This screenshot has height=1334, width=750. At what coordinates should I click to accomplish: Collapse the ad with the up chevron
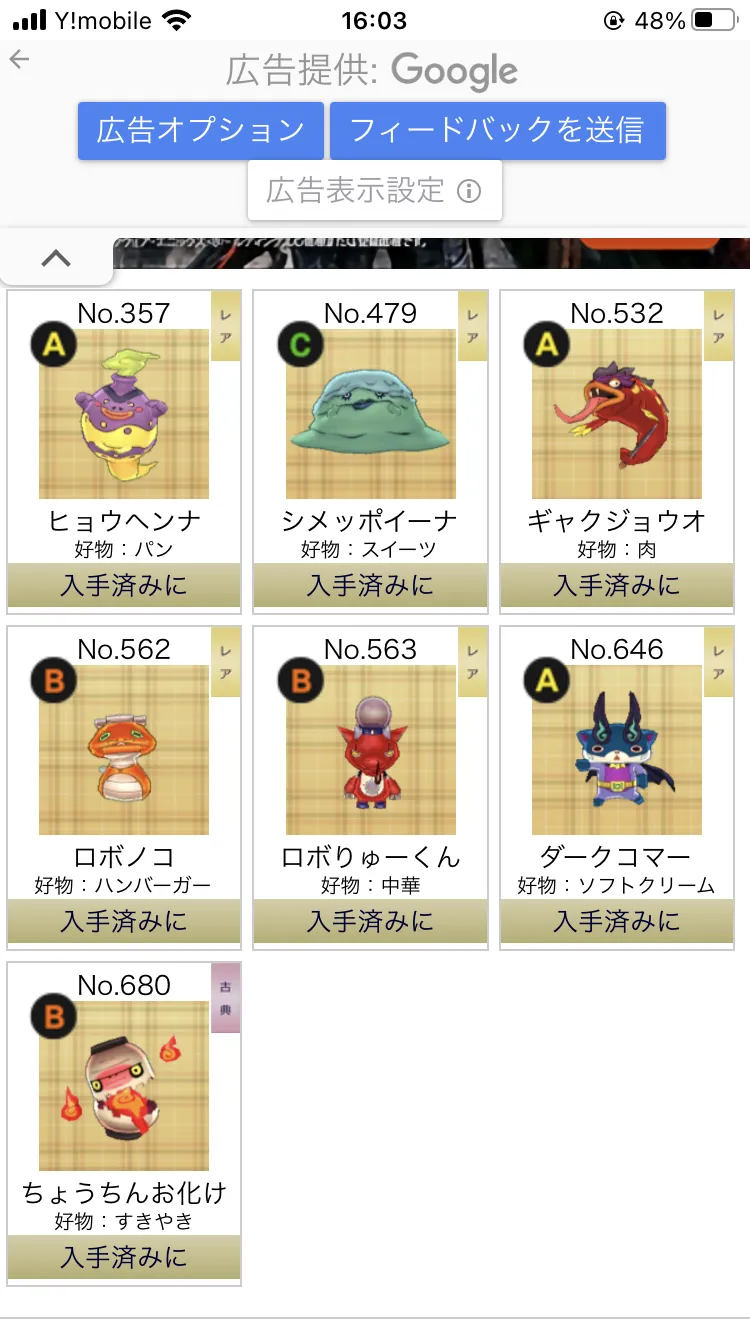[56, 258]
